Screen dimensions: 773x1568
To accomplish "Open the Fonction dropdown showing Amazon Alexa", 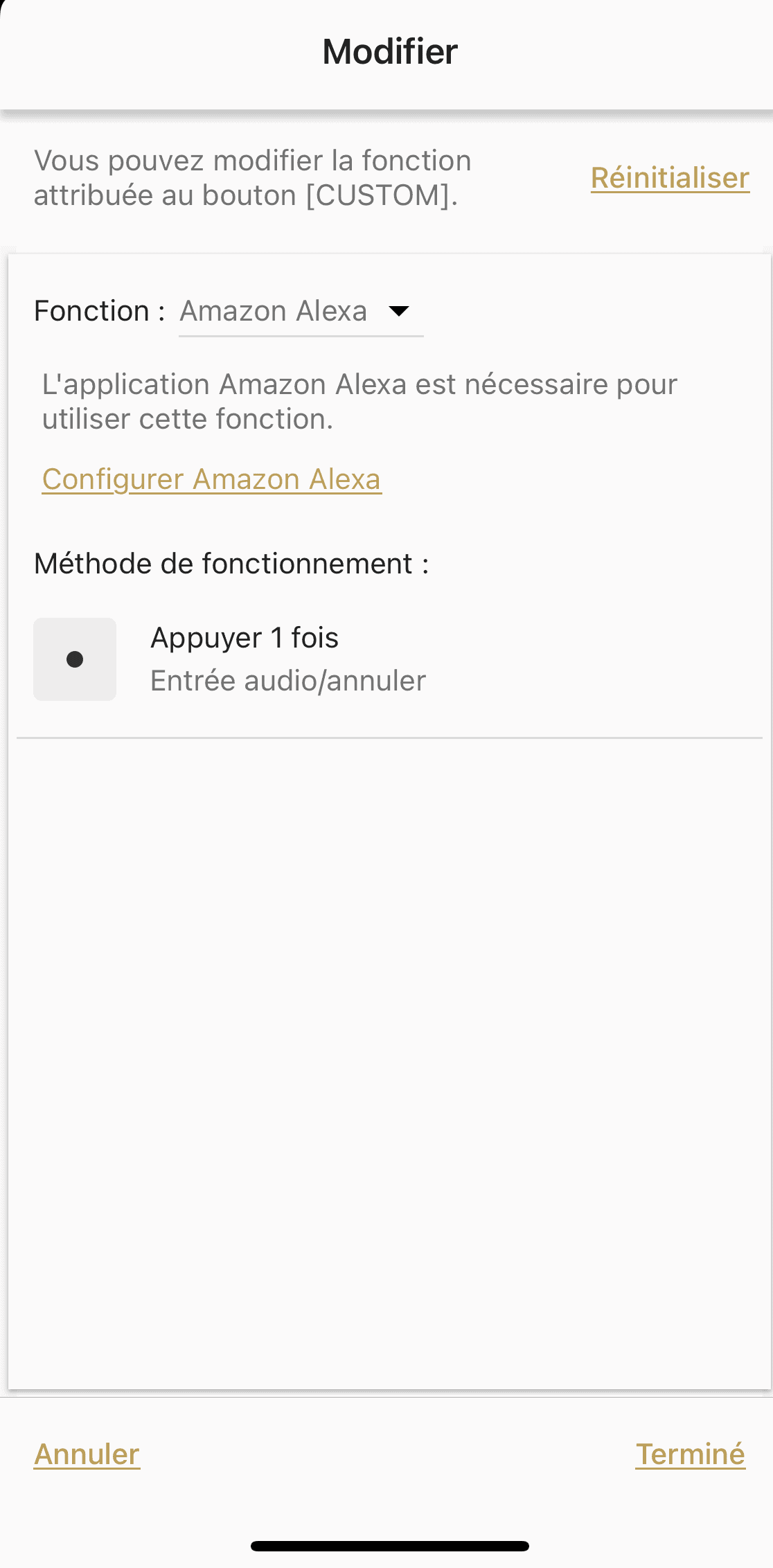I will tap(301, 312).
